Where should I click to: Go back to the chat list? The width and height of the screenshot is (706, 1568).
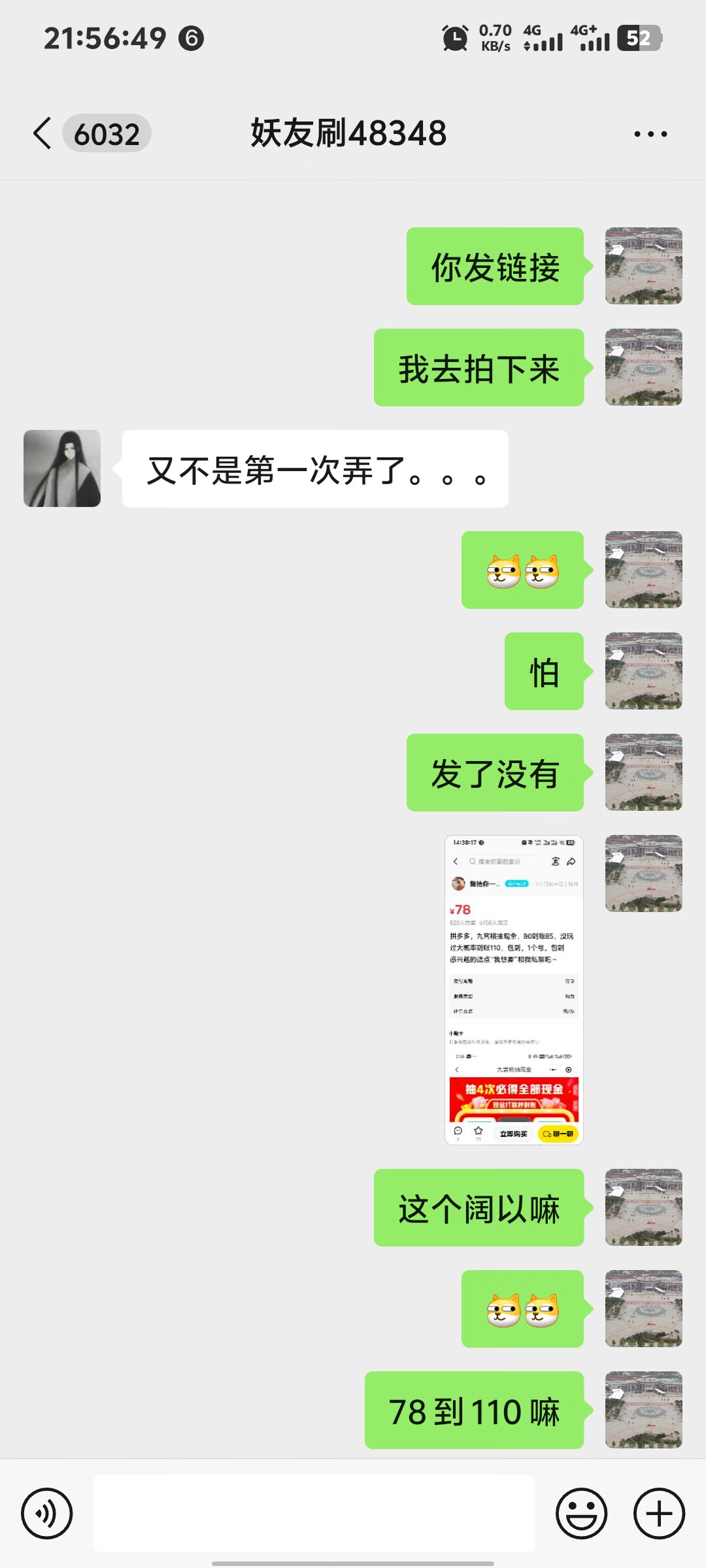[43, 134]
